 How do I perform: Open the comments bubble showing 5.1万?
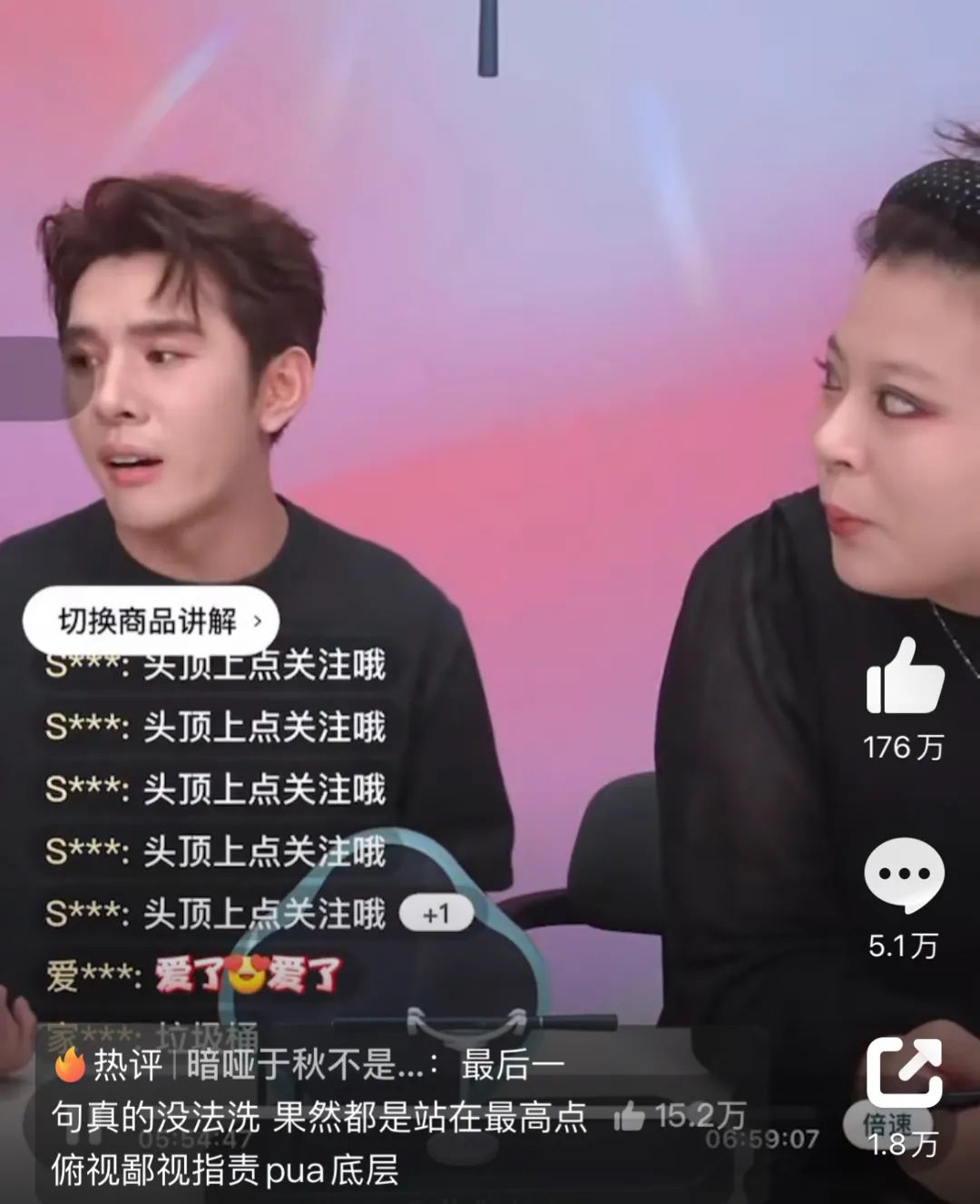(904, 875)
